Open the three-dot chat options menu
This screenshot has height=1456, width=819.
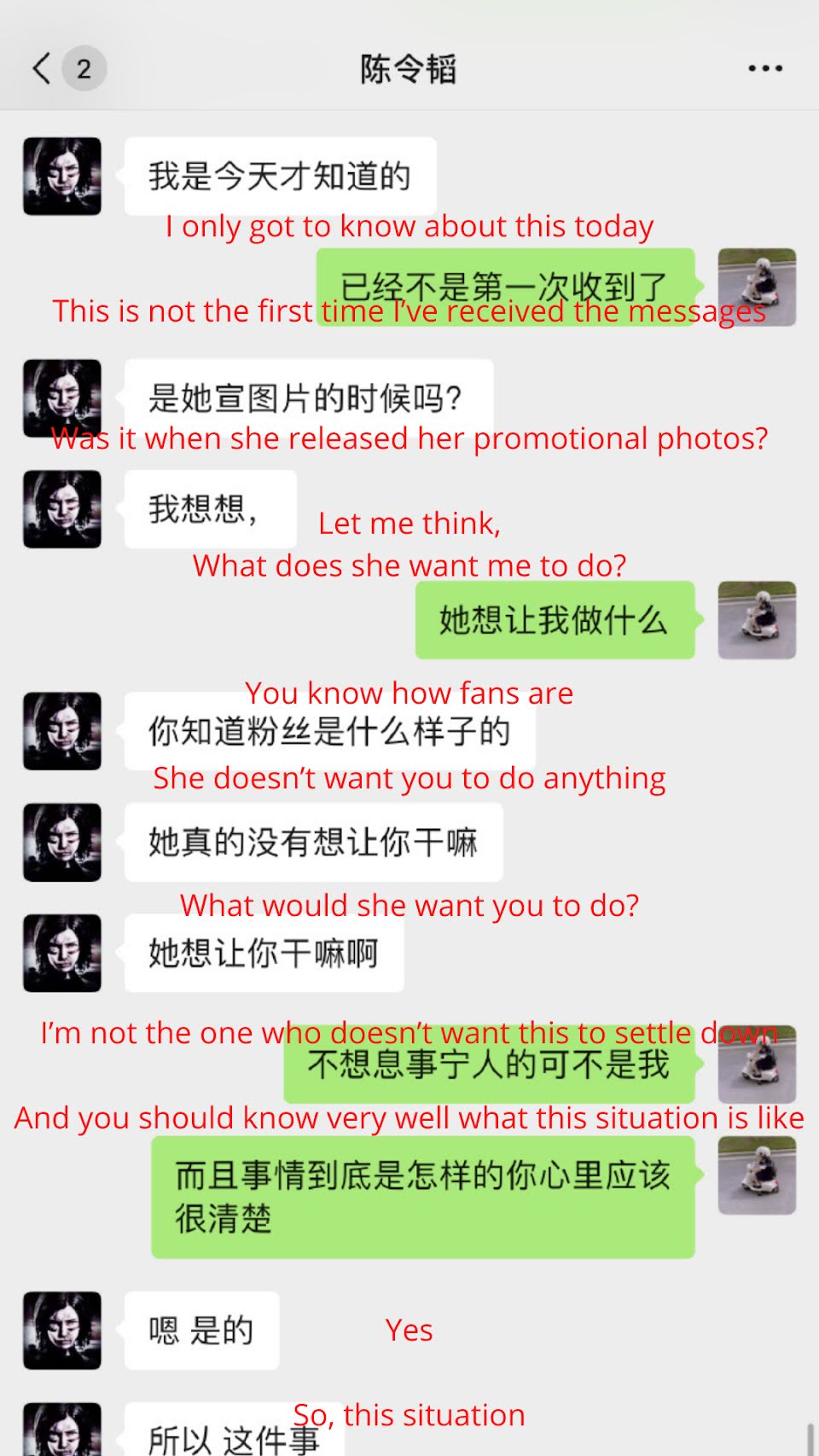coord(764,68)
